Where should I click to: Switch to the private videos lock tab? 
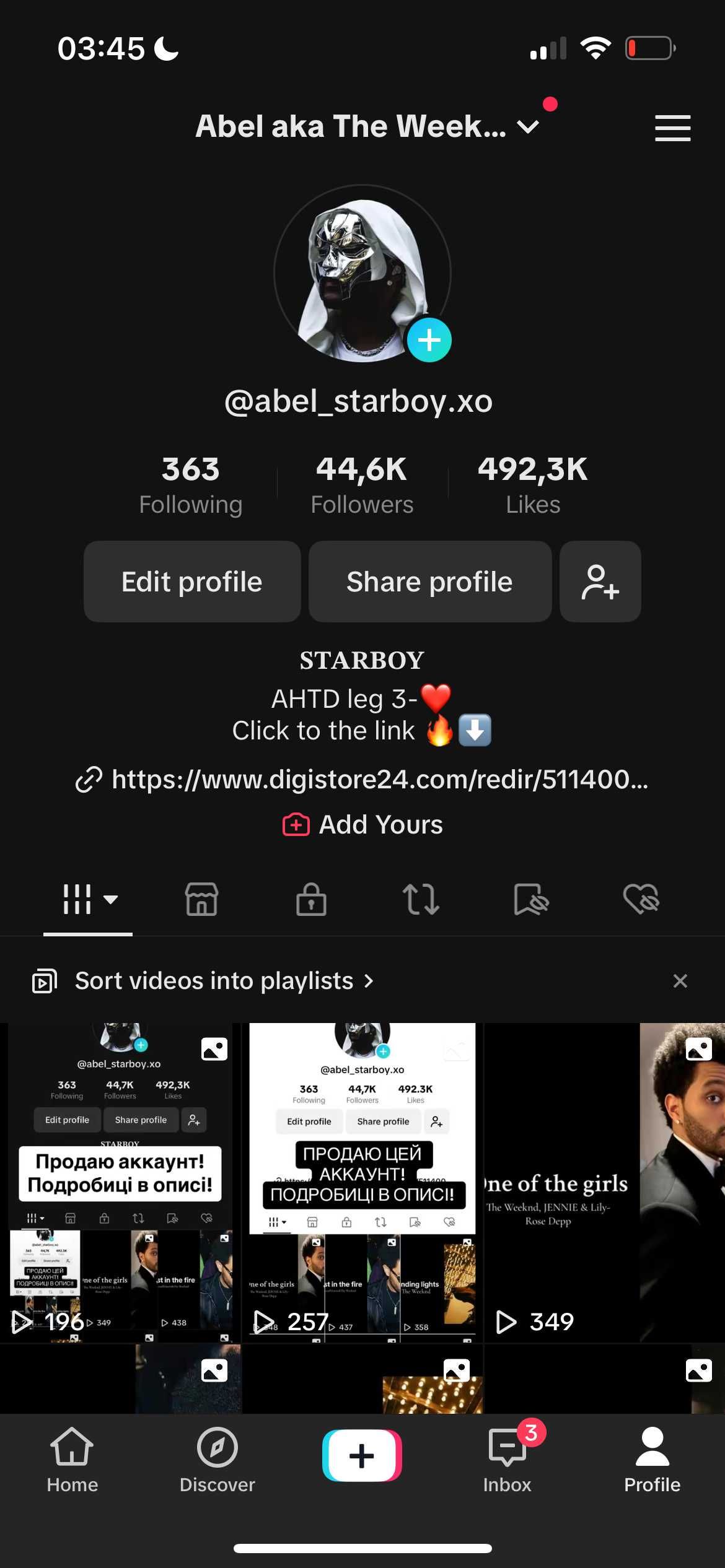click(x=311, y=899)
